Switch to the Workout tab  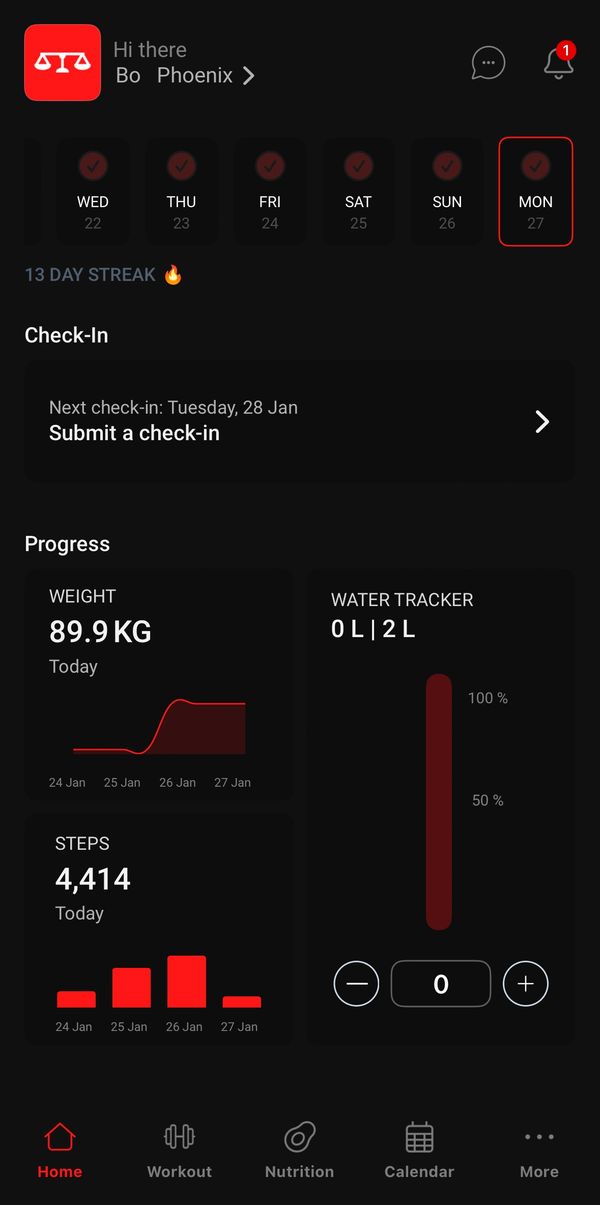(x=179, y=1150)
